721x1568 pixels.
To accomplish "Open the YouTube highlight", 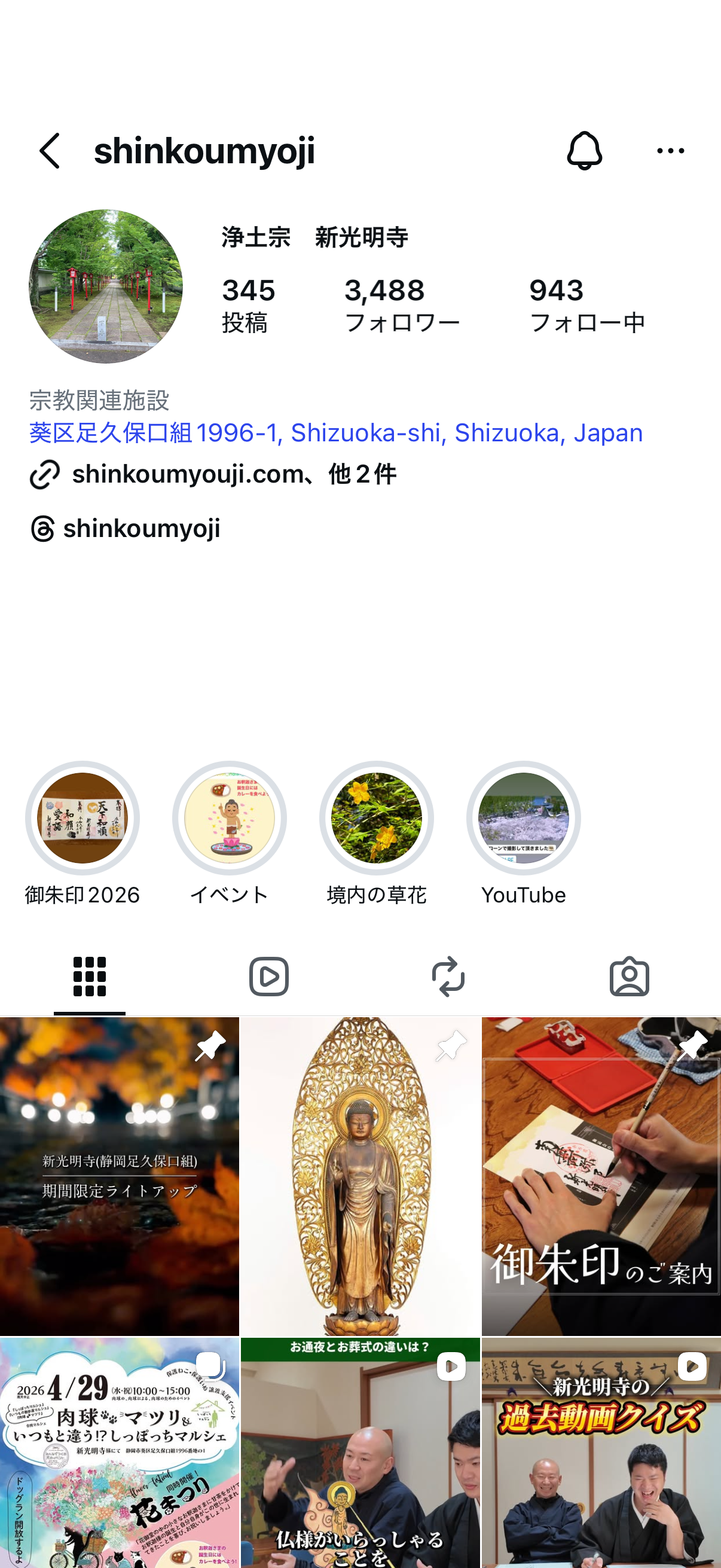I will 523,818.
